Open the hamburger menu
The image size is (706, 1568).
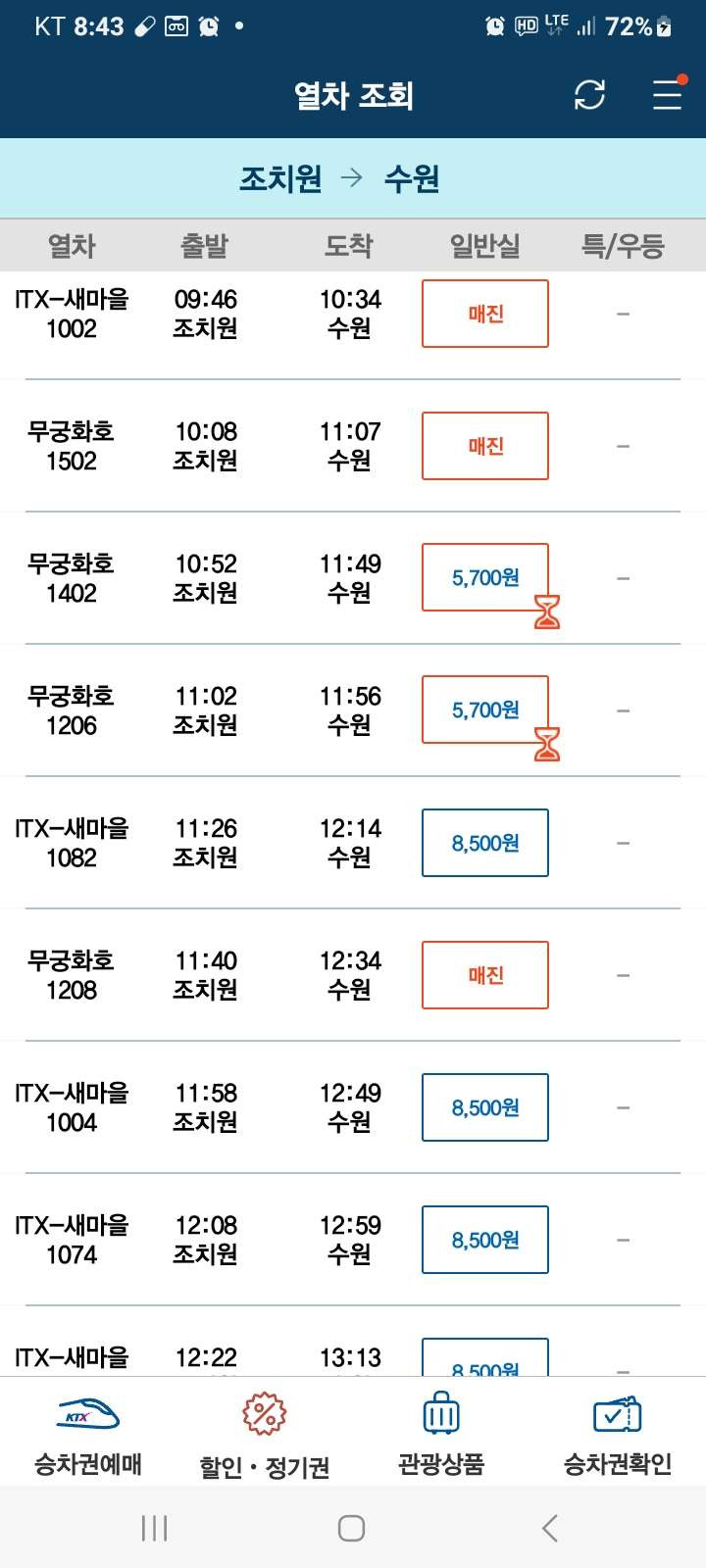[668, 94]
